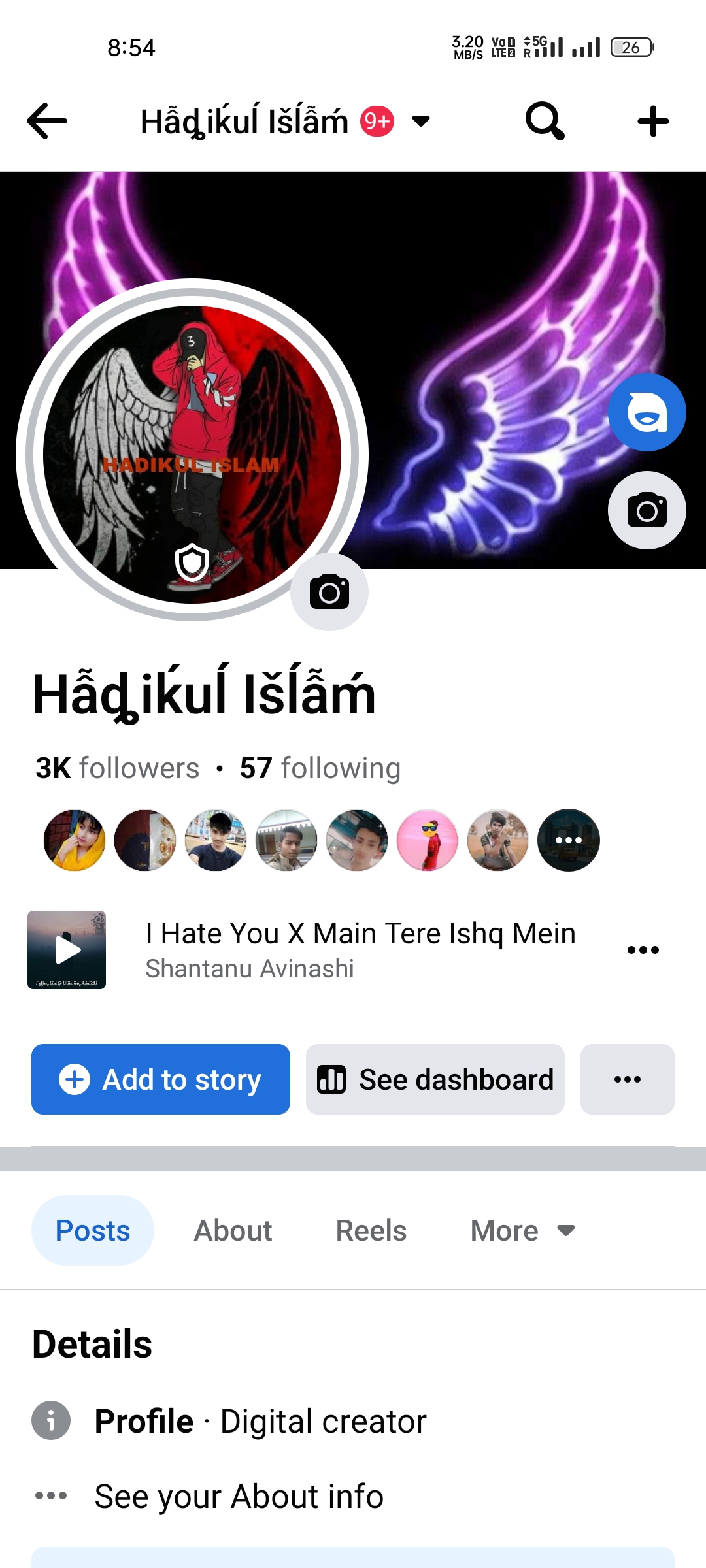Image resolution: width=706 pixels, height=1568 pixels.
Task: Switch to the About tab
Action: coord(233,1230)
